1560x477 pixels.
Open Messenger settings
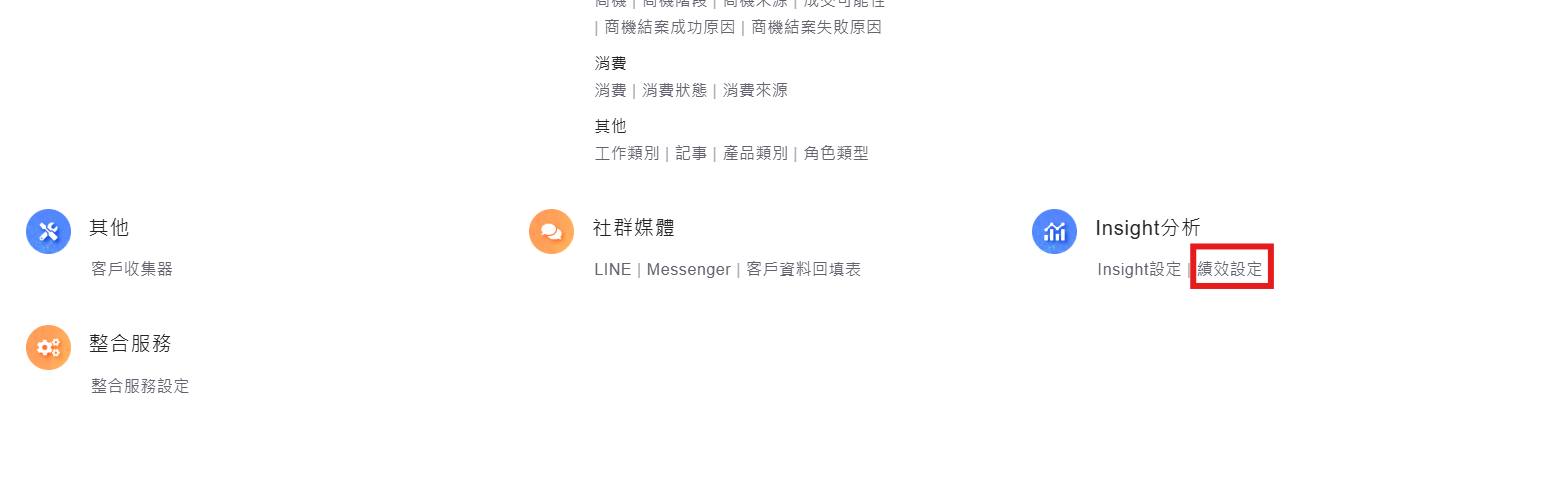(x=688, y=269)
